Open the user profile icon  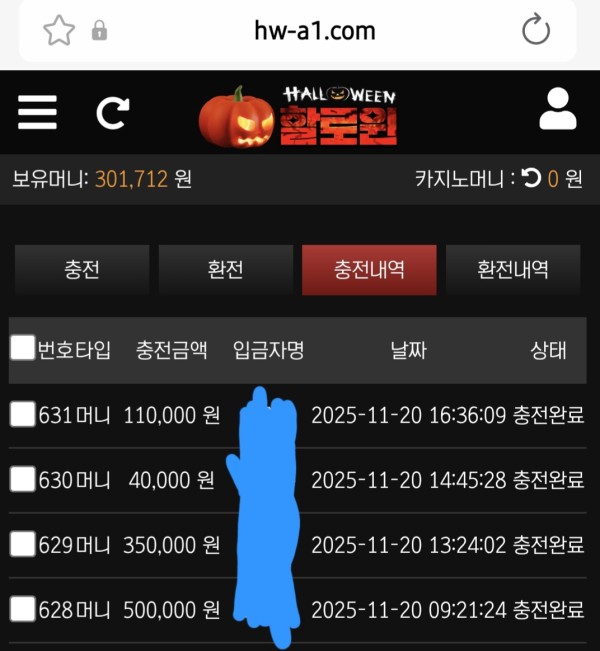coord(558,110)
